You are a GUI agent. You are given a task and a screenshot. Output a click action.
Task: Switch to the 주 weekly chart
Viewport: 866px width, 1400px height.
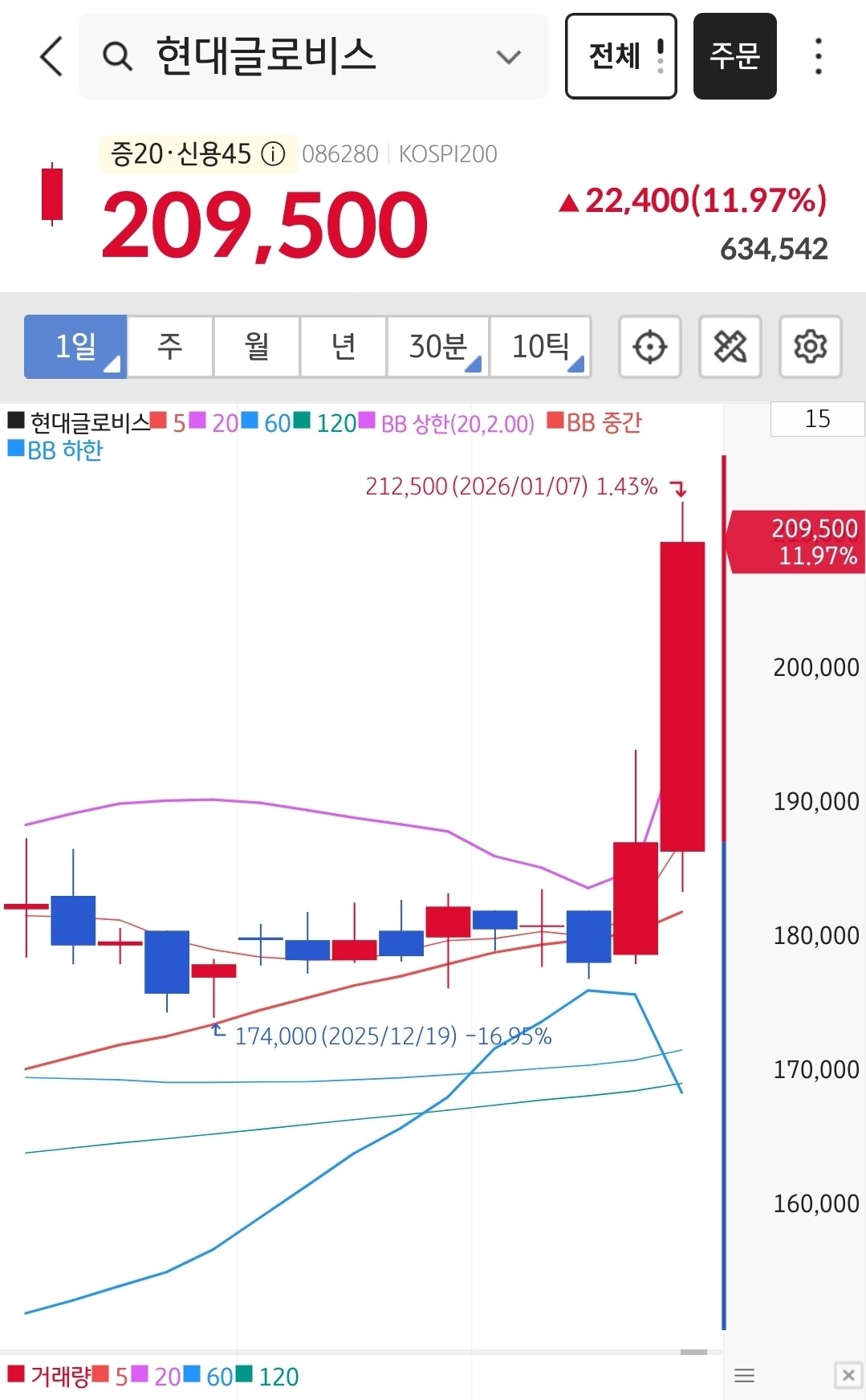[x=170, y=347]
